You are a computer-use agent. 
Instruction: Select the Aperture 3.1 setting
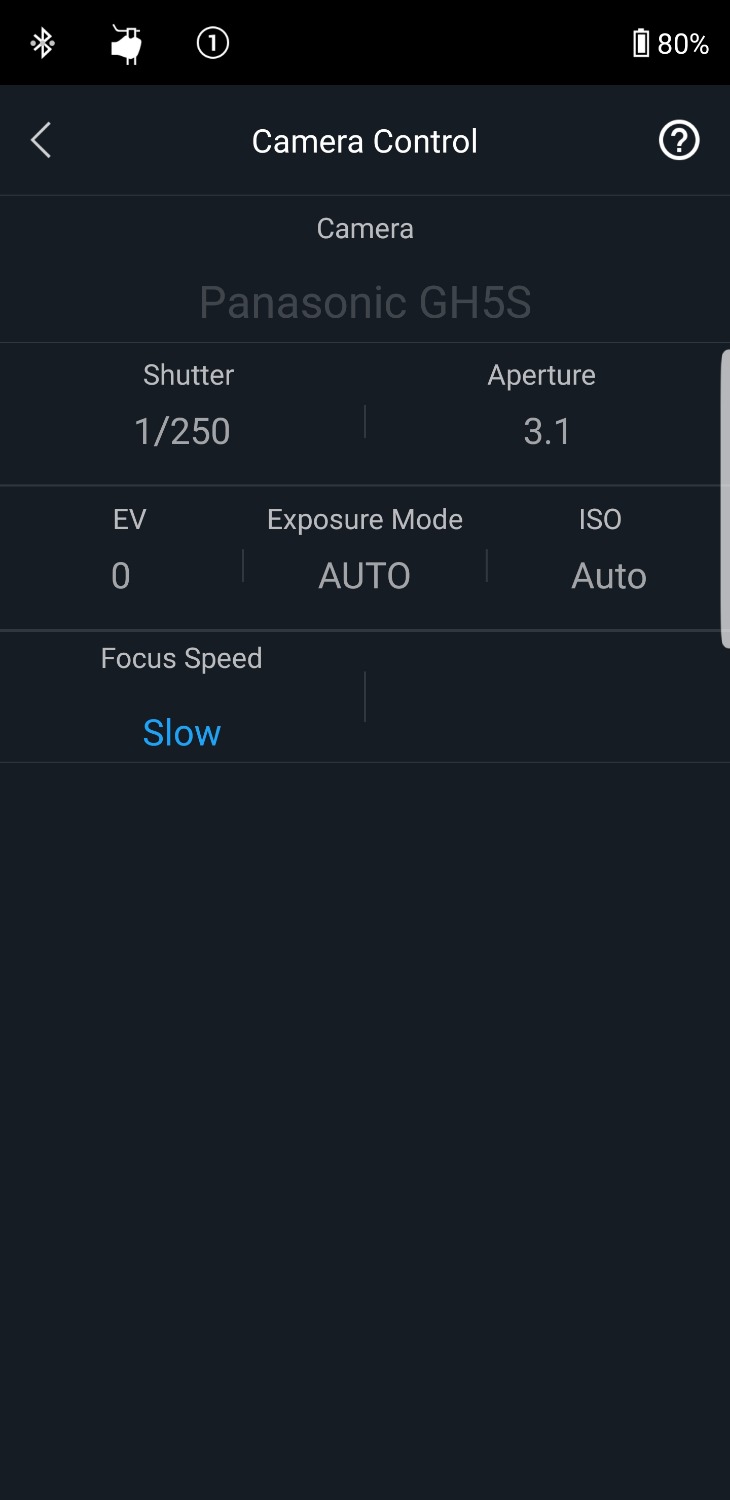pyautogui.click(x=547, y=431)
